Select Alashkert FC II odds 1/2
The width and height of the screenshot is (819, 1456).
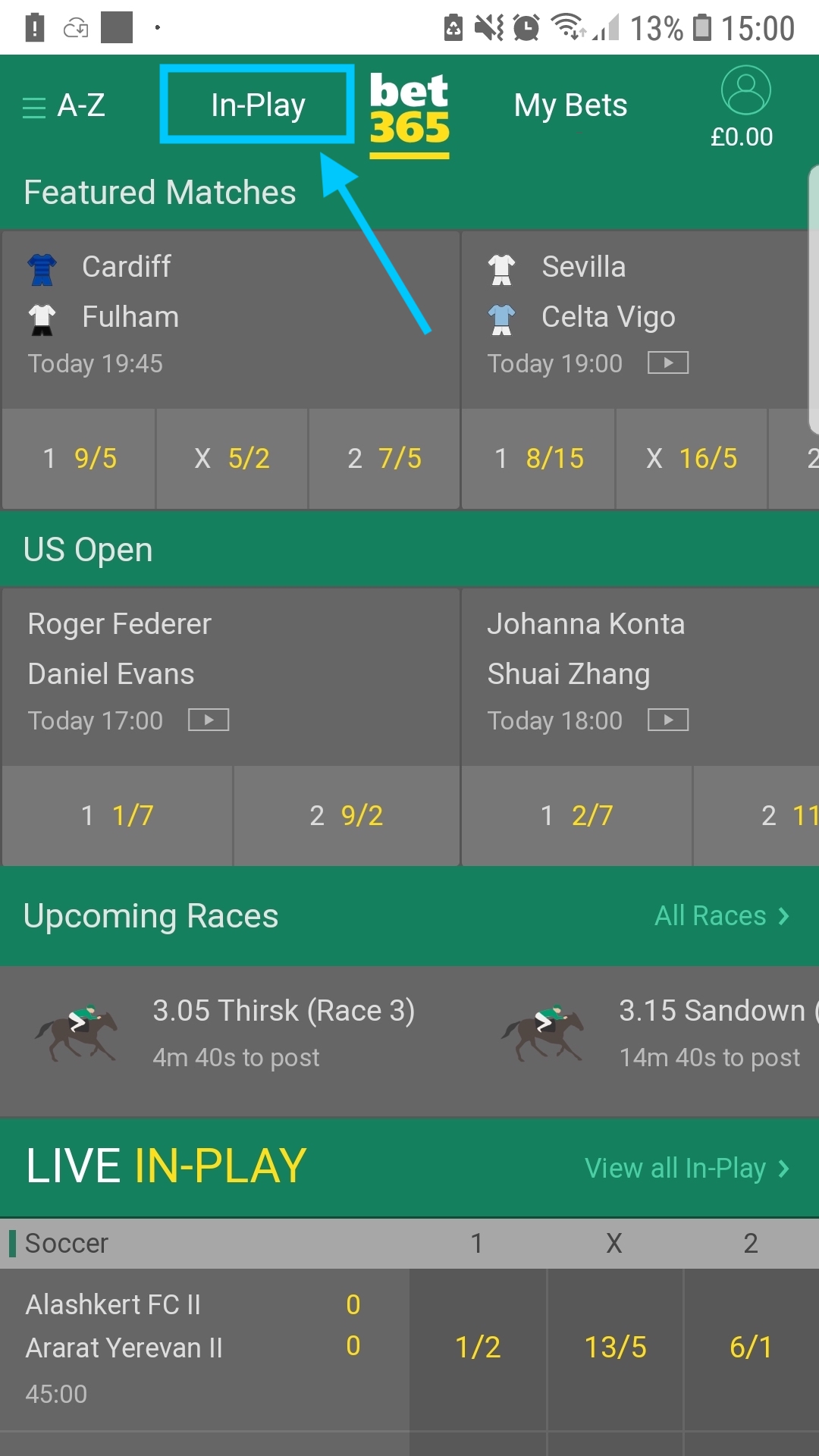pos(478,1348)
